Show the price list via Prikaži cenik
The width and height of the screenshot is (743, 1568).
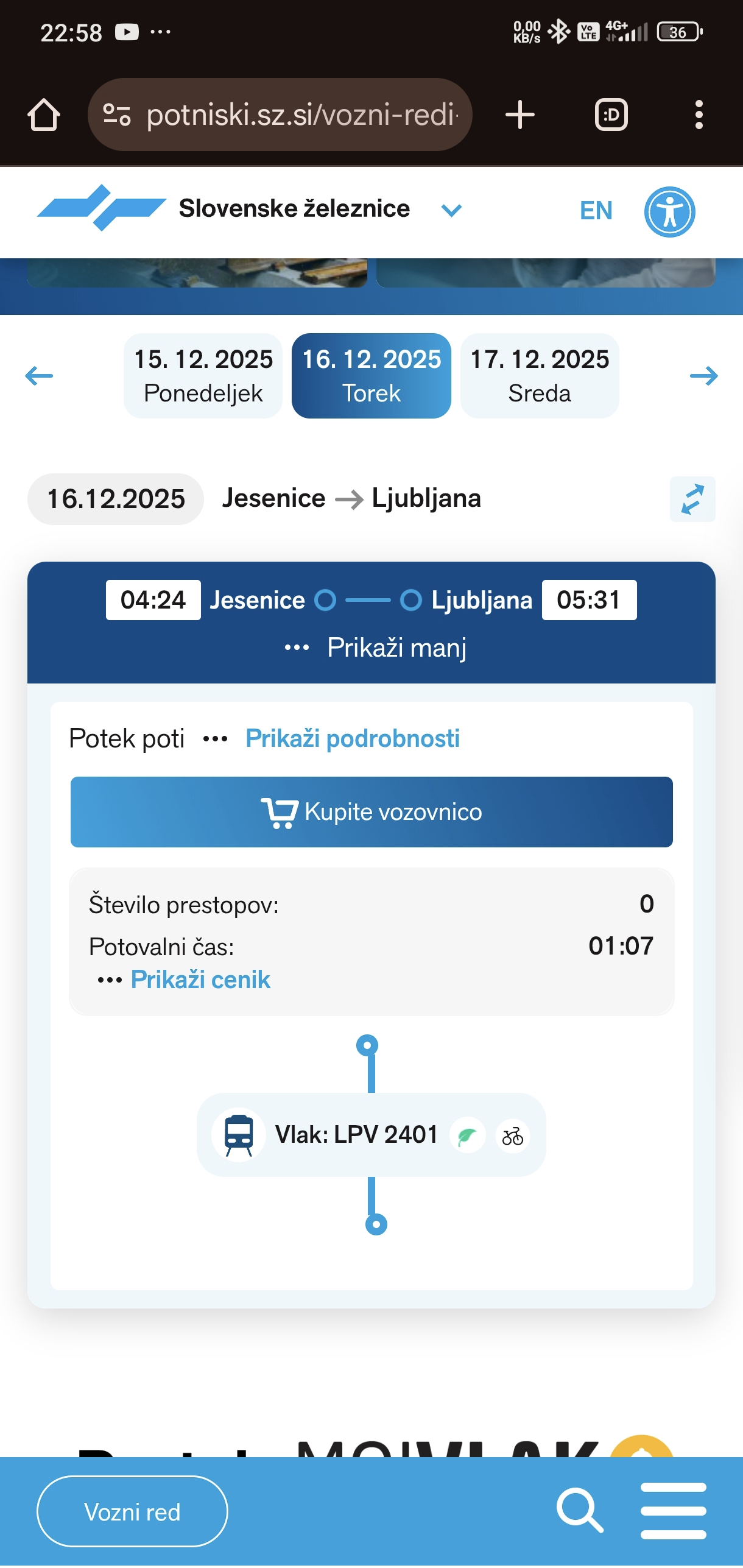coord(200,980)
